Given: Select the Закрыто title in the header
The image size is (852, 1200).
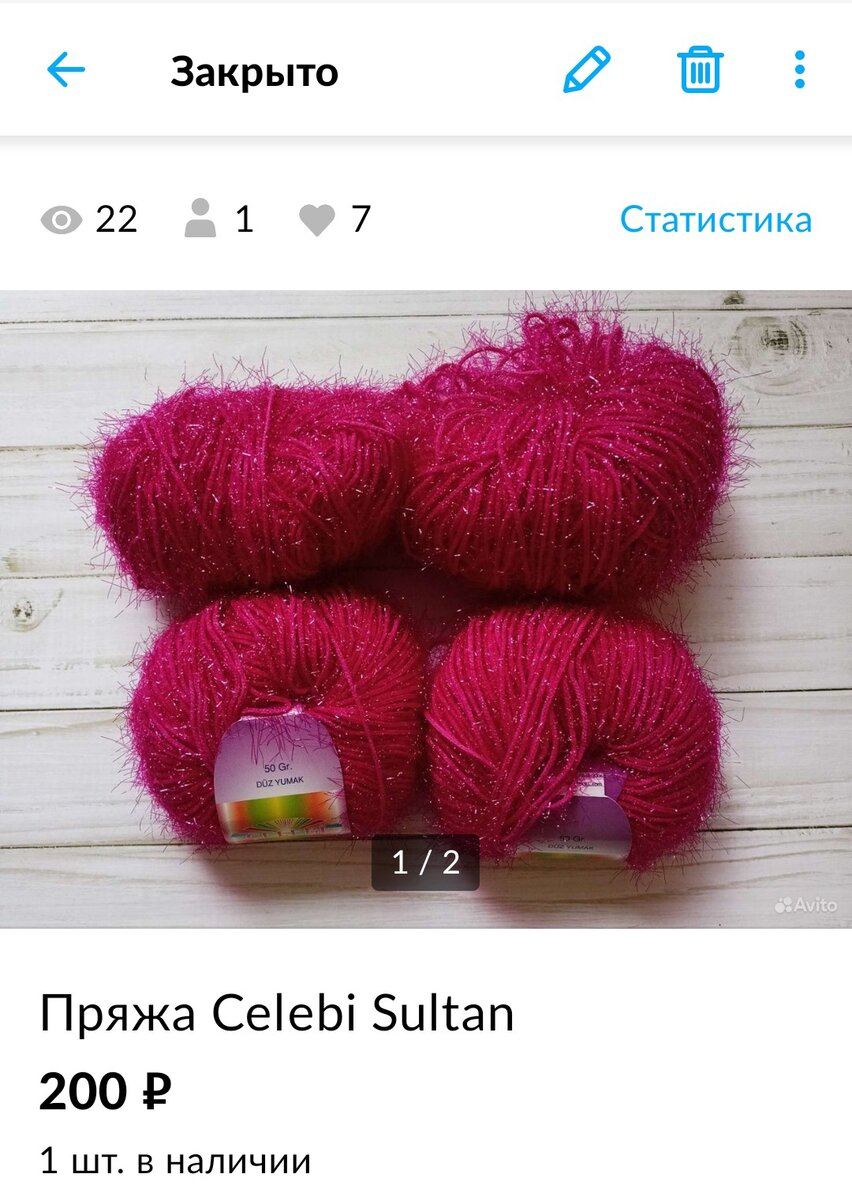Looking at the screenshot, I should pyautogui.click(x=253, y=70).
